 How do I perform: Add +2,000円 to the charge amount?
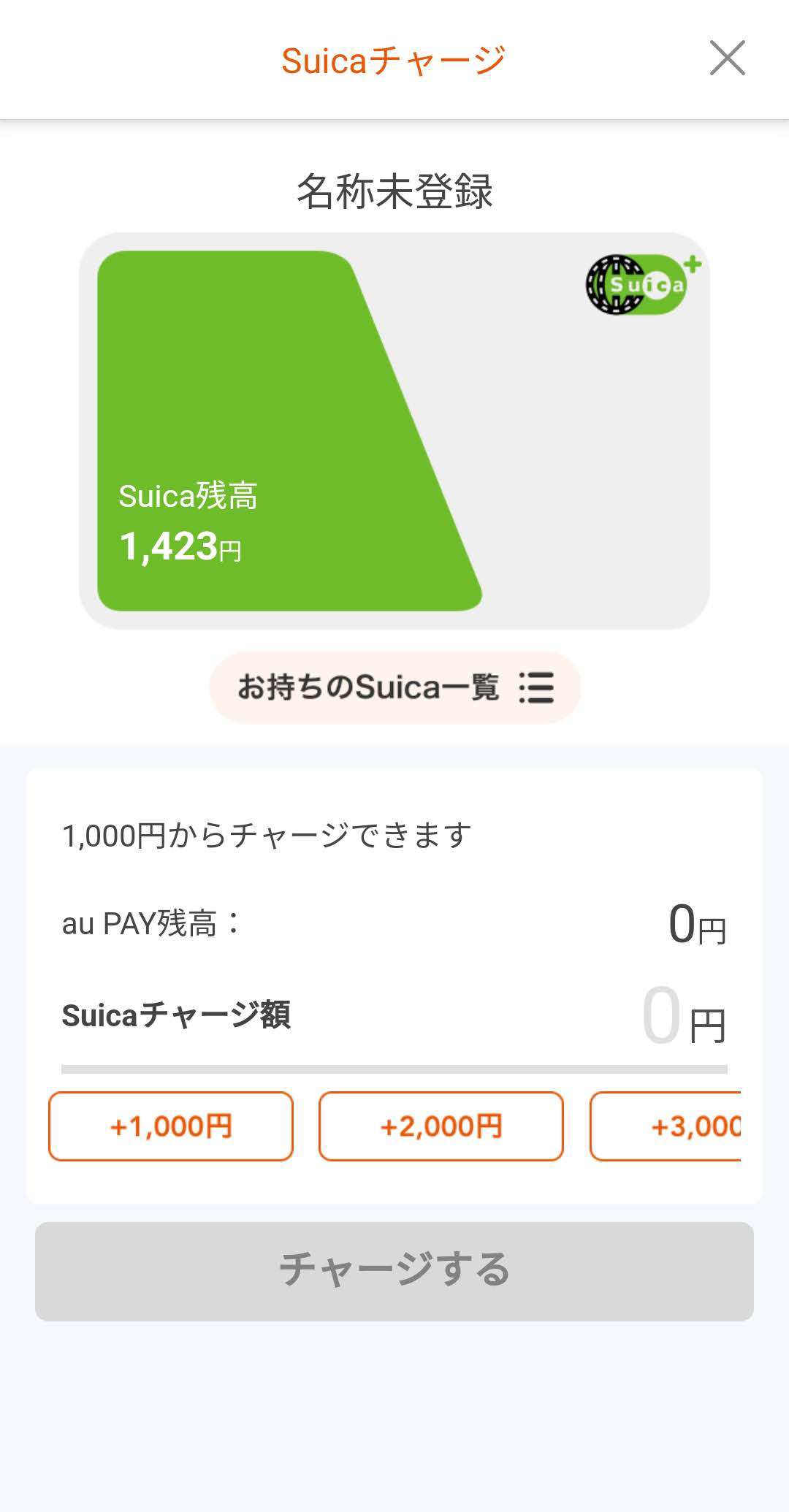441,1126
